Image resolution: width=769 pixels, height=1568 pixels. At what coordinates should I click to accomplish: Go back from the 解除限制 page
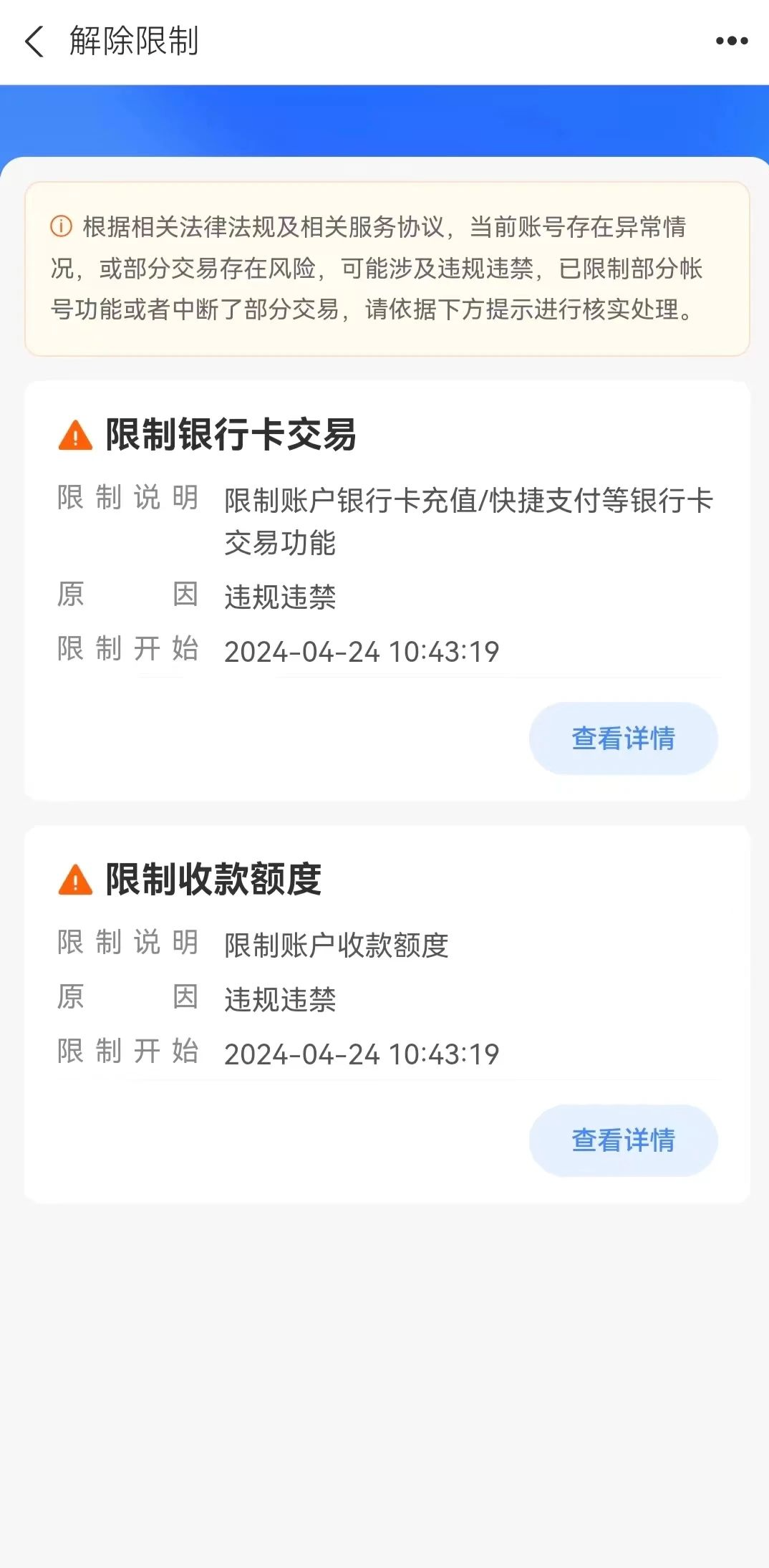[x=34, y=41]
